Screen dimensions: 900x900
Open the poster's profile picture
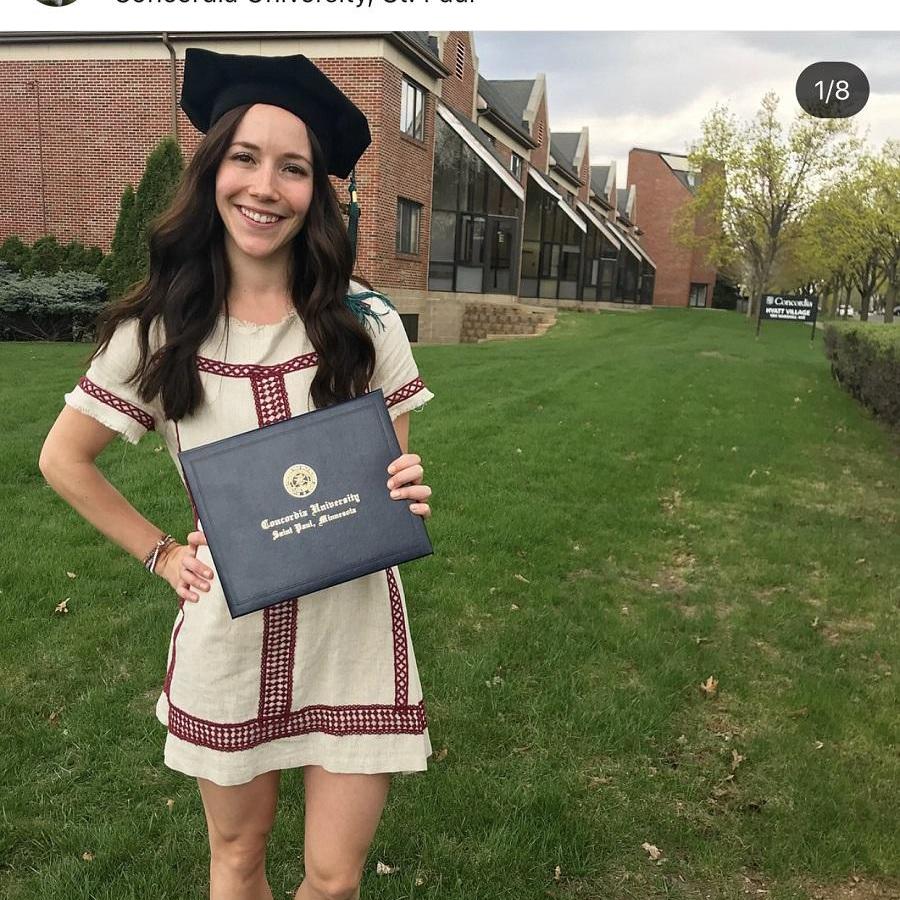(x=56, y=2)
